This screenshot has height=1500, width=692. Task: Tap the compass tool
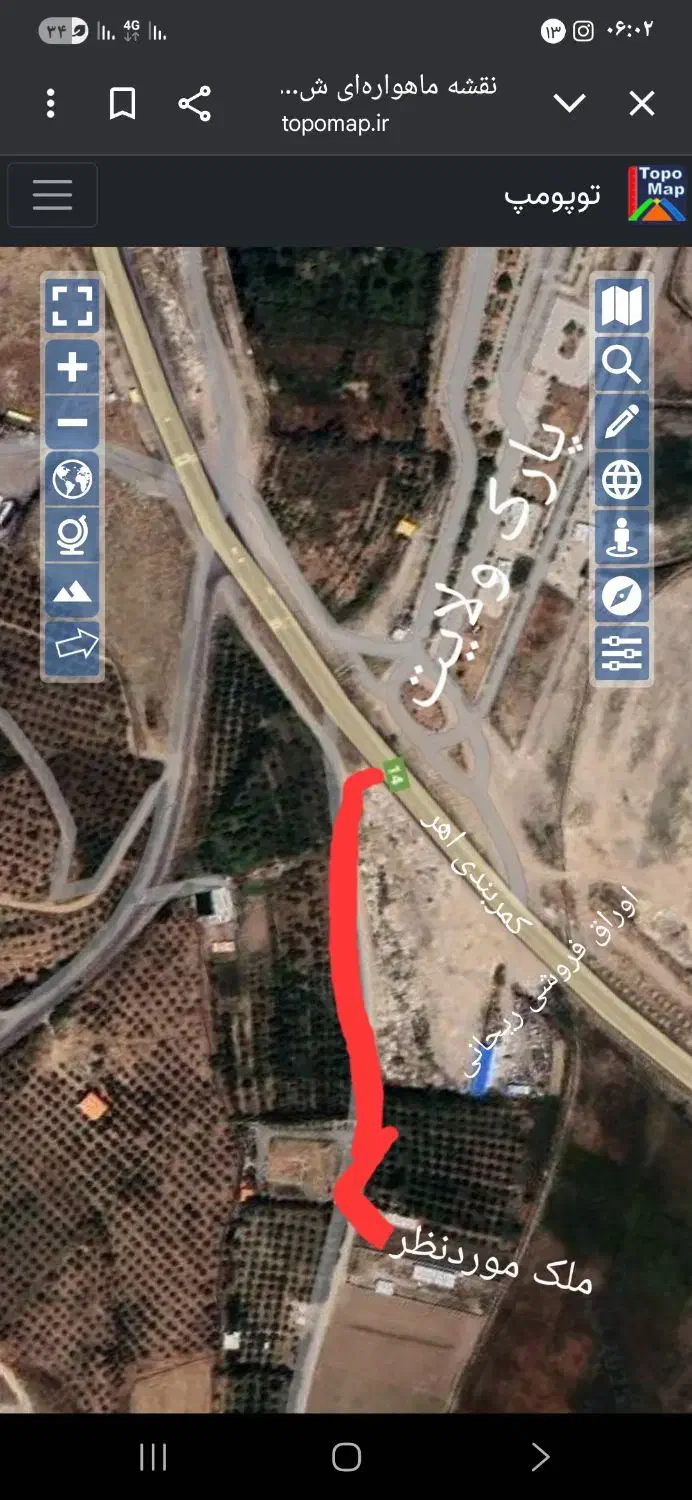(622, 597)
